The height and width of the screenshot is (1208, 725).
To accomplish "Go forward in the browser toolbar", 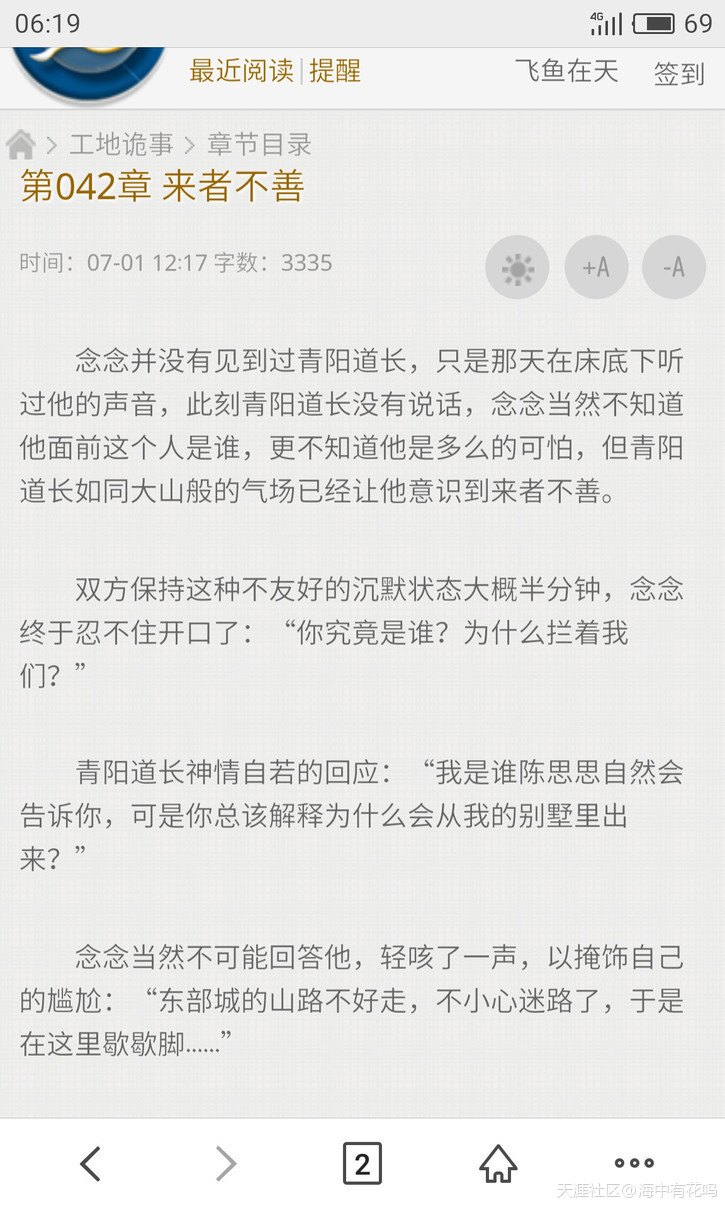I will pos(226,1163).
